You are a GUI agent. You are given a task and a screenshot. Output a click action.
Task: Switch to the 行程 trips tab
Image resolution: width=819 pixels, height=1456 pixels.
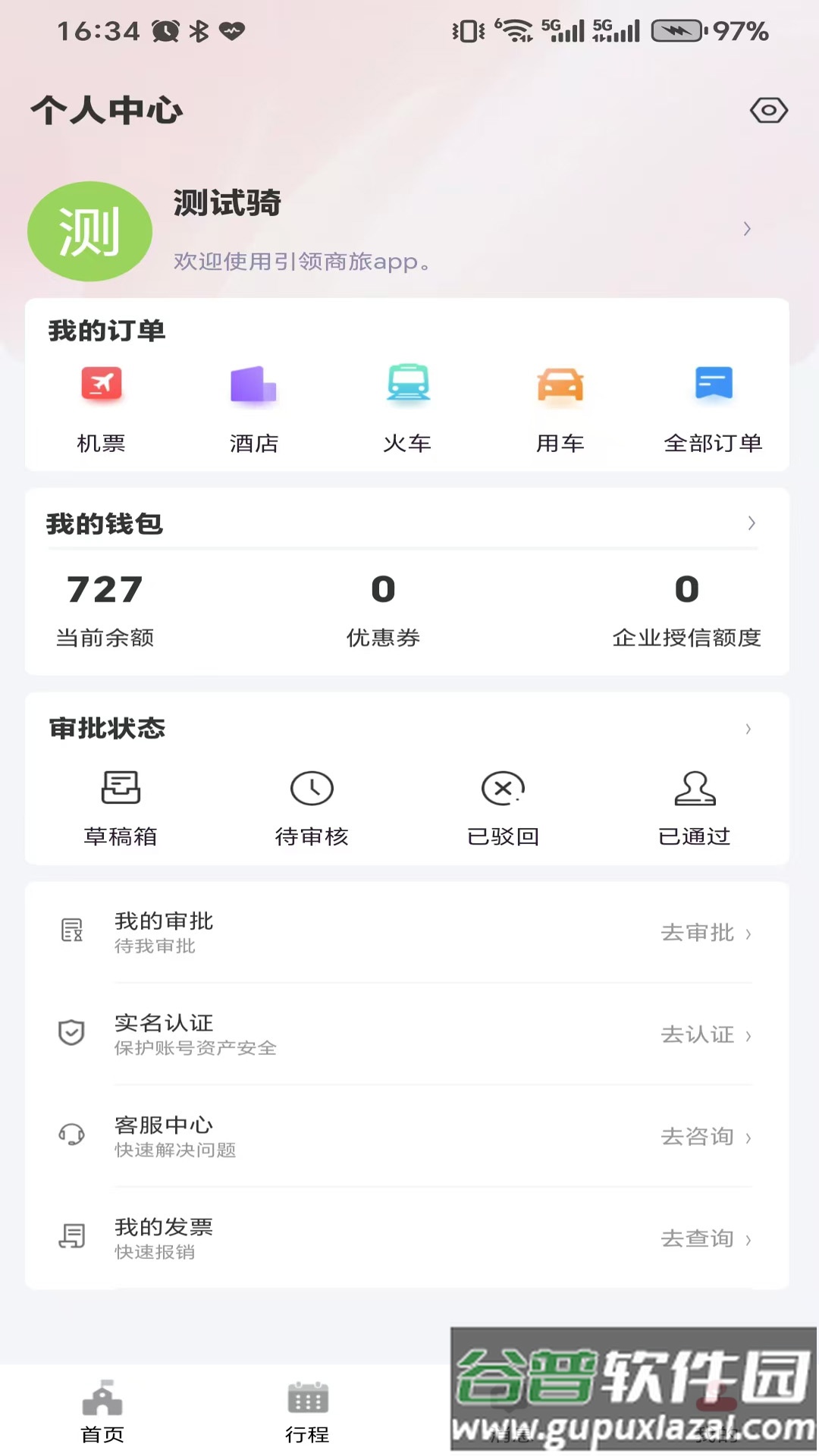(307, 1411)
